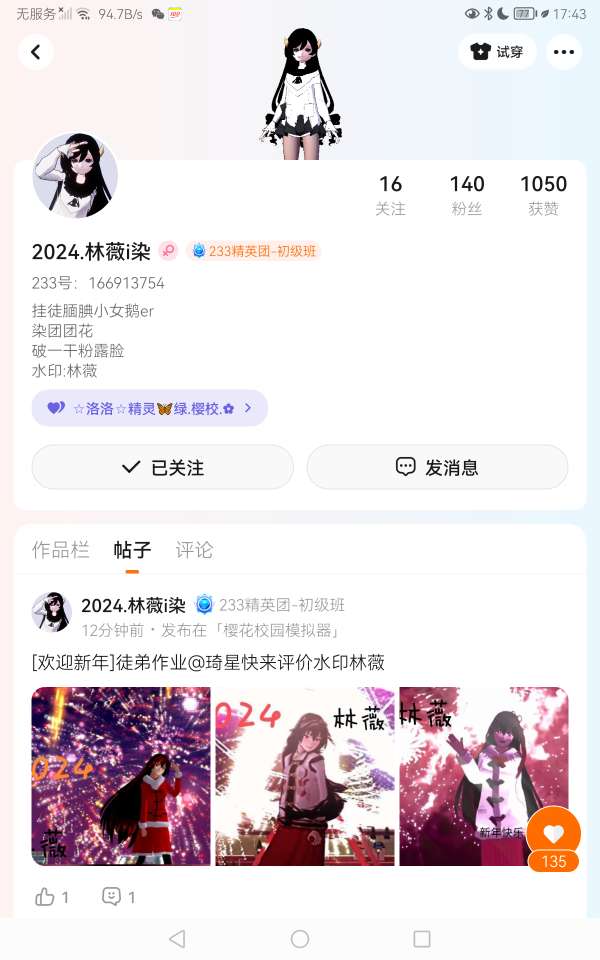This screenshot has width=600, height=960.
Task: Switch to the 帖子 tab
Action: [132, 550]
